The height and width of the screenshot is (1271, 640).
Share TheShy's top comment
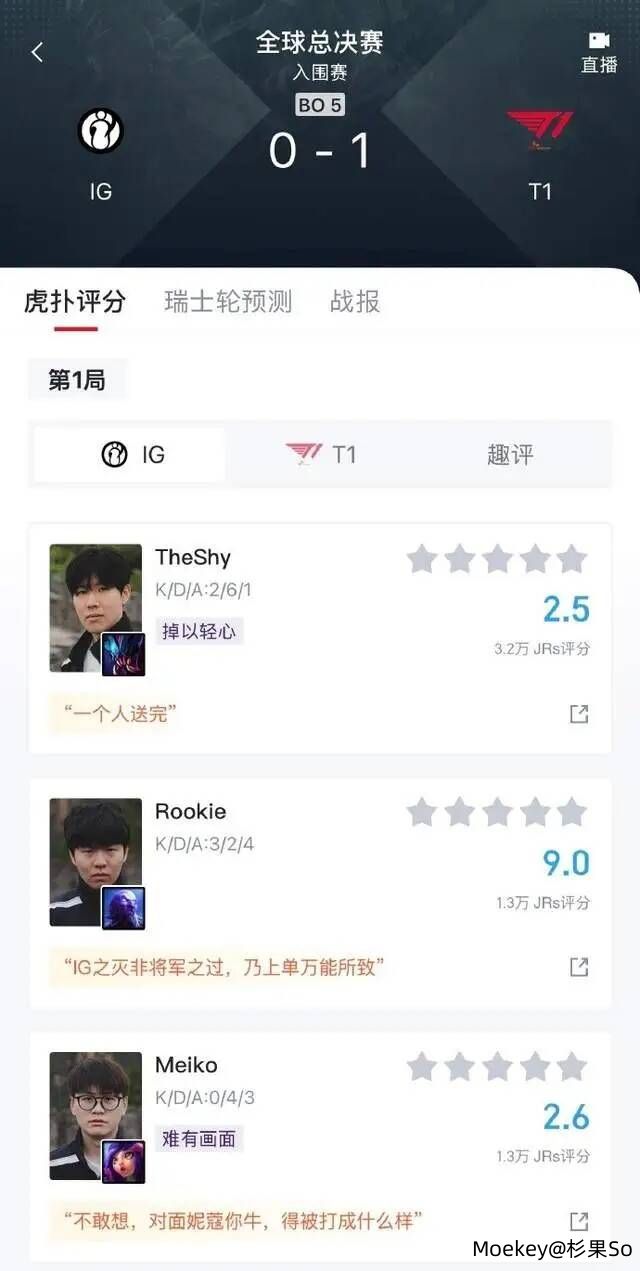[579, 714]
